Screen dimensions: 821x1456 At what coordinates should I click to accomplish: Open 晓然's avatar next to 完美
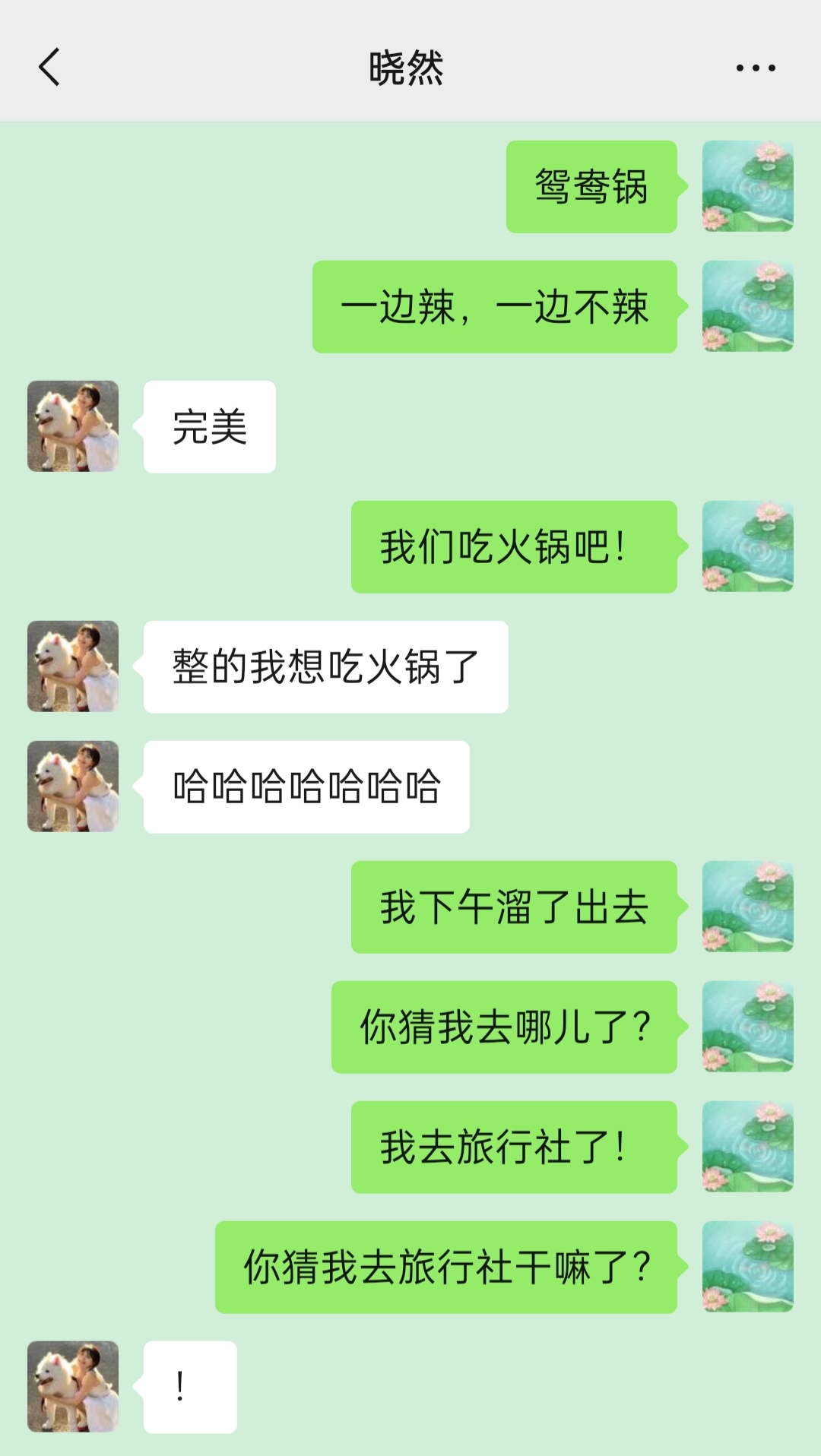coord(73,426)
